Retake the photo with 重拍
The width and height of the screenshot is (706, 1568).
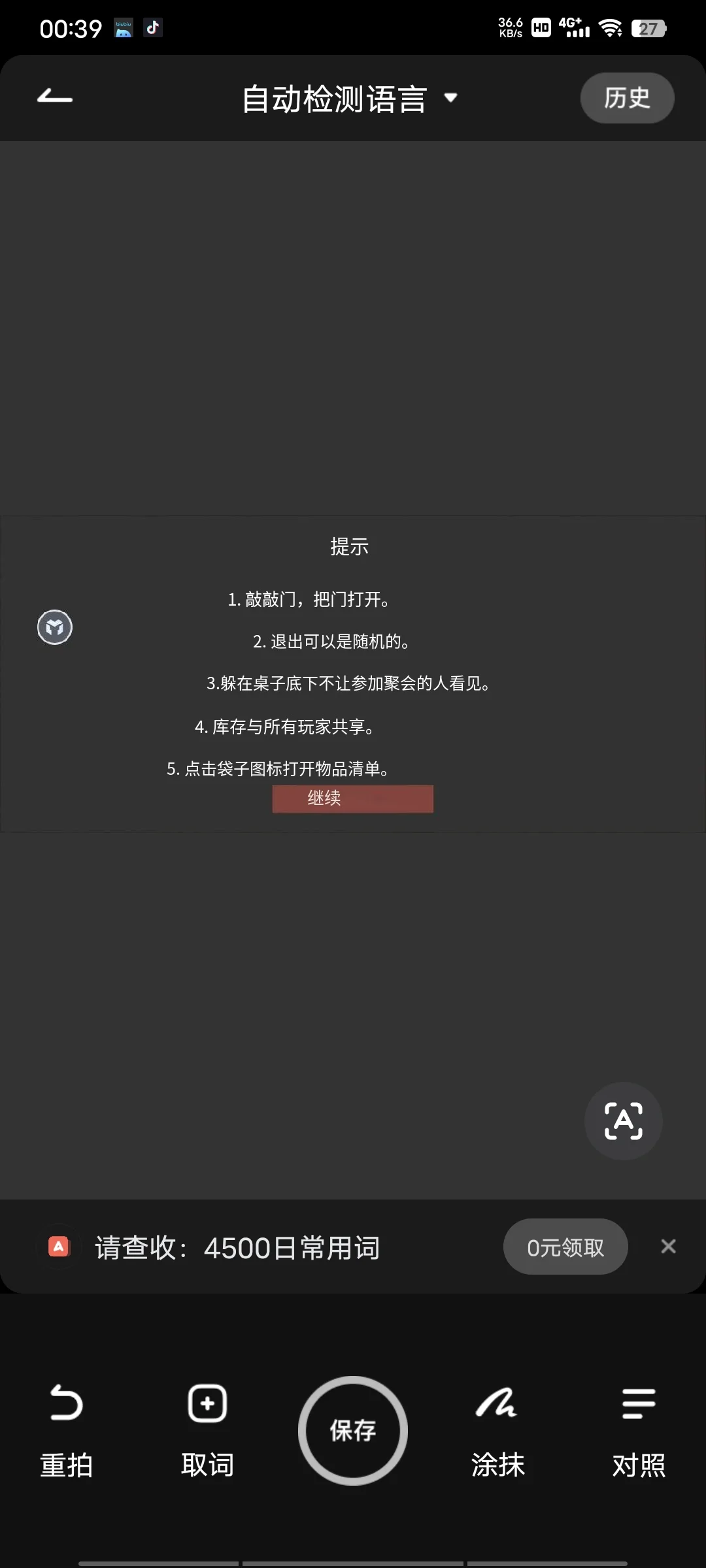[66, 1431]
